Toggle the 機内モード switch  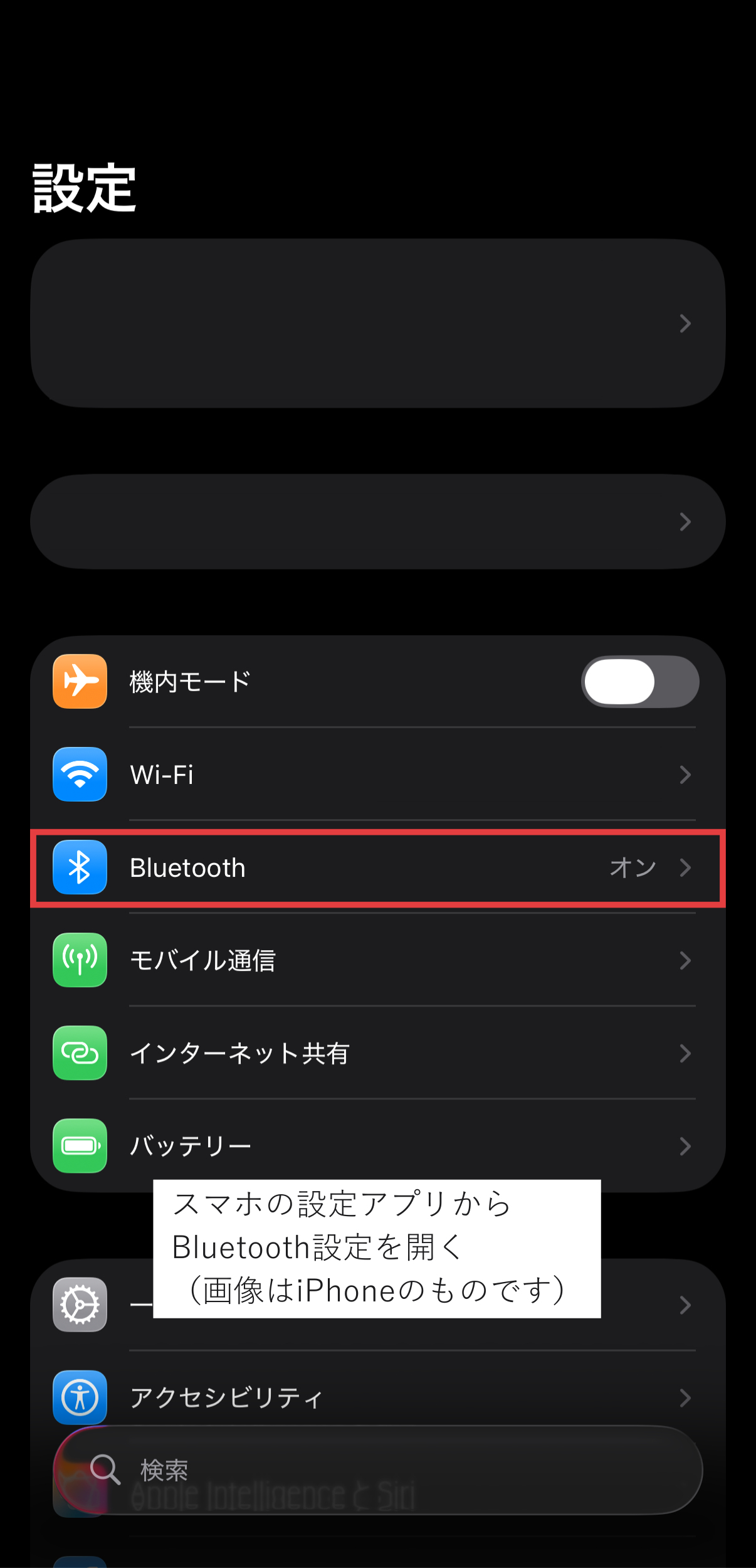click(x=640, y=682)
